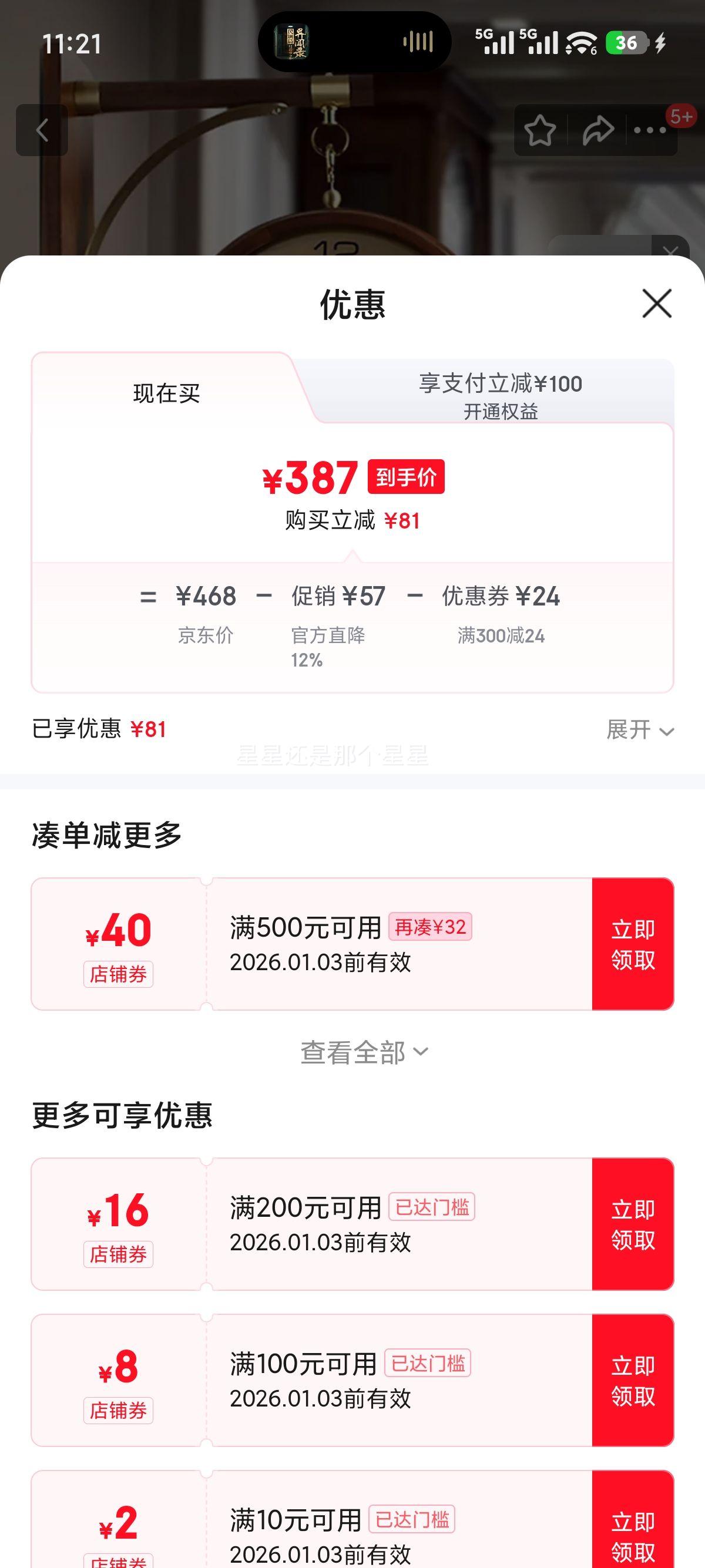
Task: Add this product to favorites via star icon
Action: pos(540,130)
